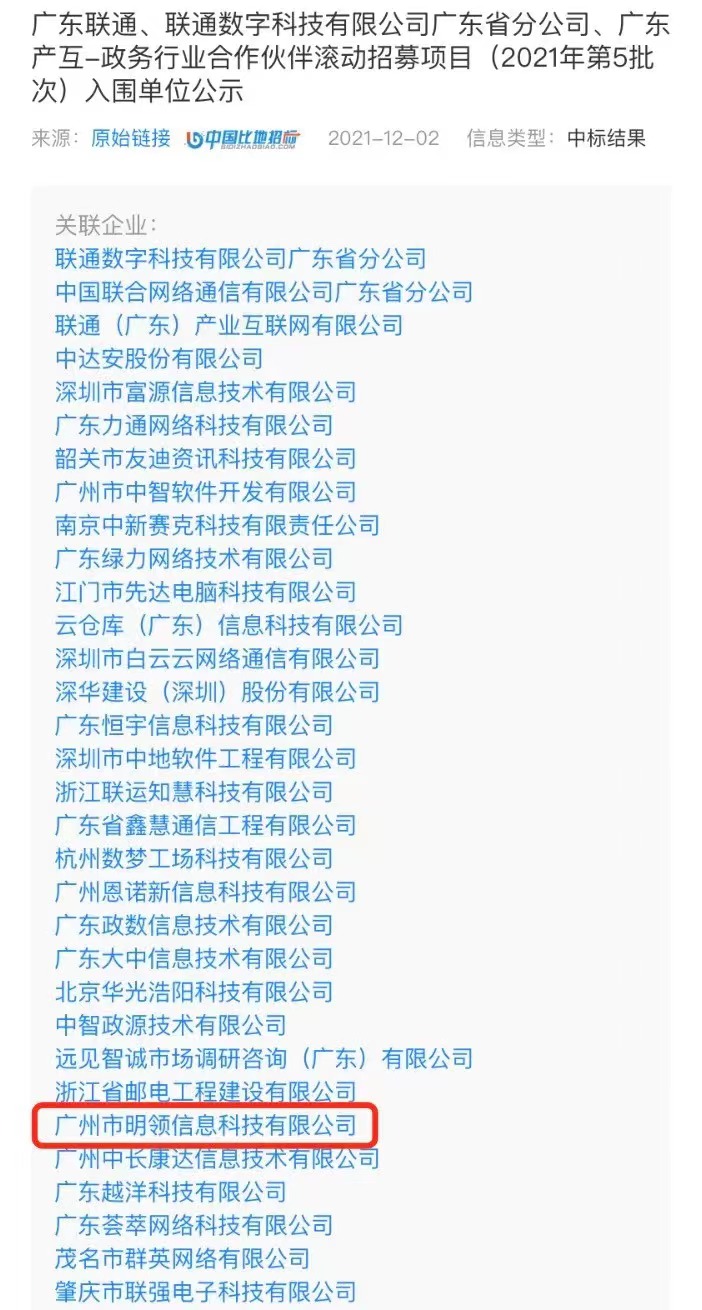Image resolution: width=702 pixels, height=1310 pixels.
Task: Open 南京中新赛克科技有限责任公司 link
Action: pyautogui.click(x=217, y=525)
